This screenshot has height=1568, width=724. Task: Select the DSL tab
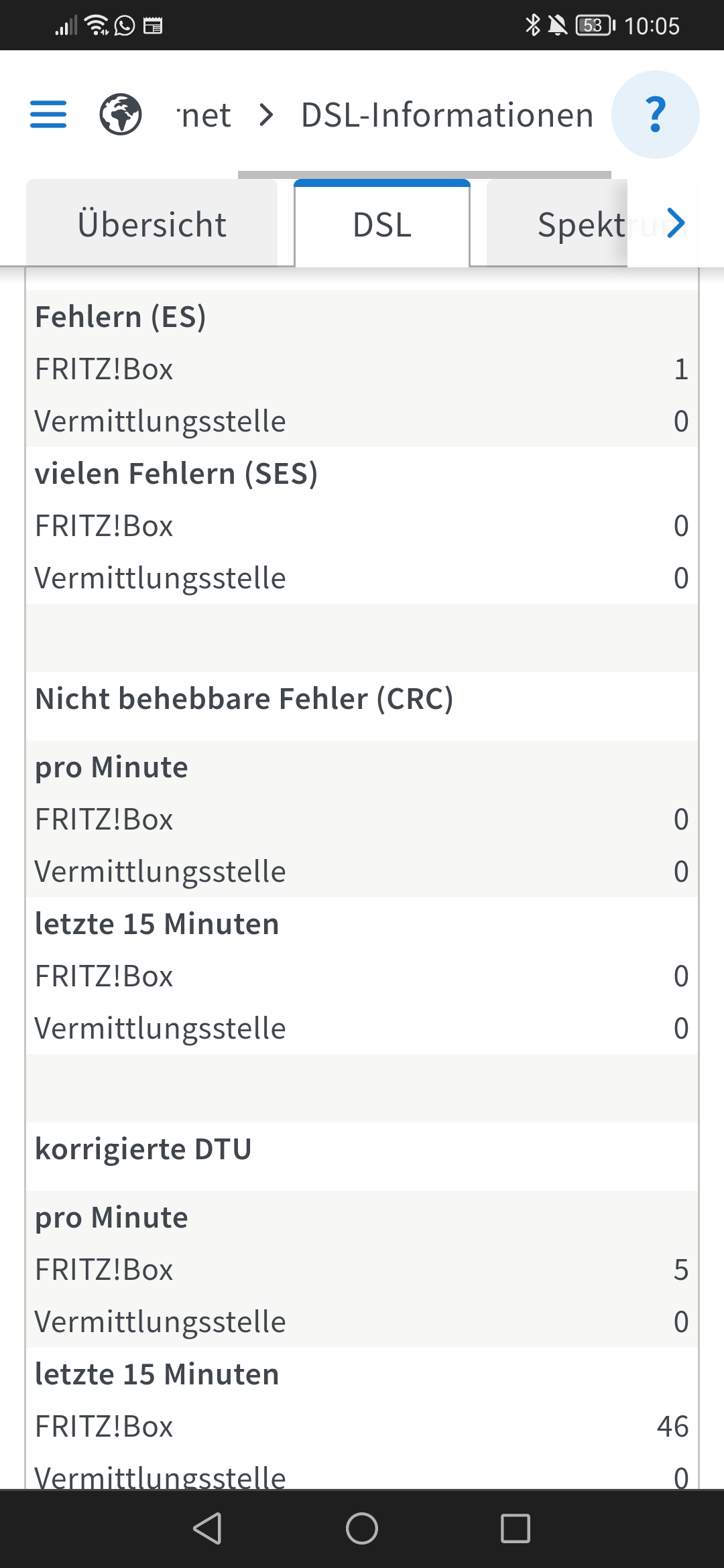[x=382, y=223]
